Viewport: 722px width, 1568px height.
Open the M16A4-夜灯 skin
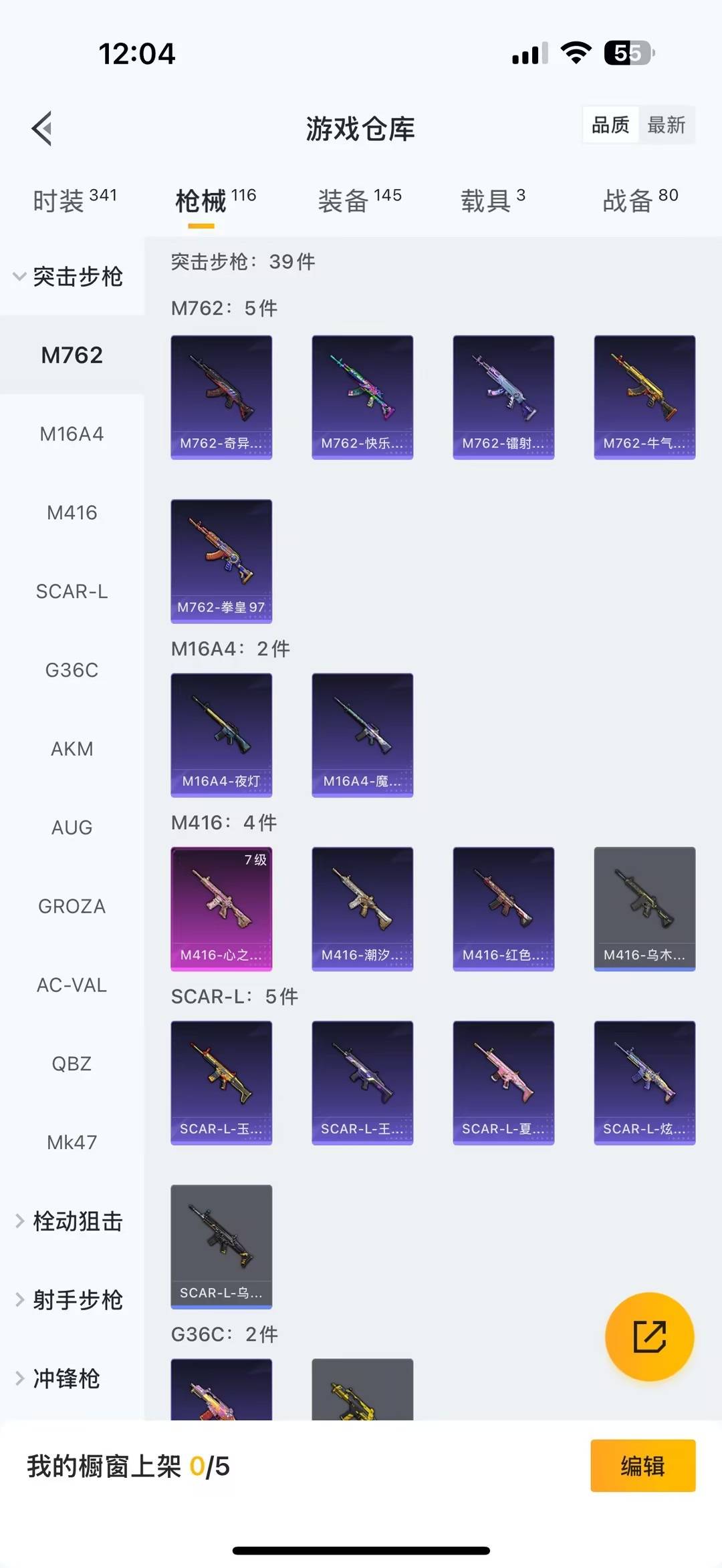pyautogui.click(x=221, y=735)
